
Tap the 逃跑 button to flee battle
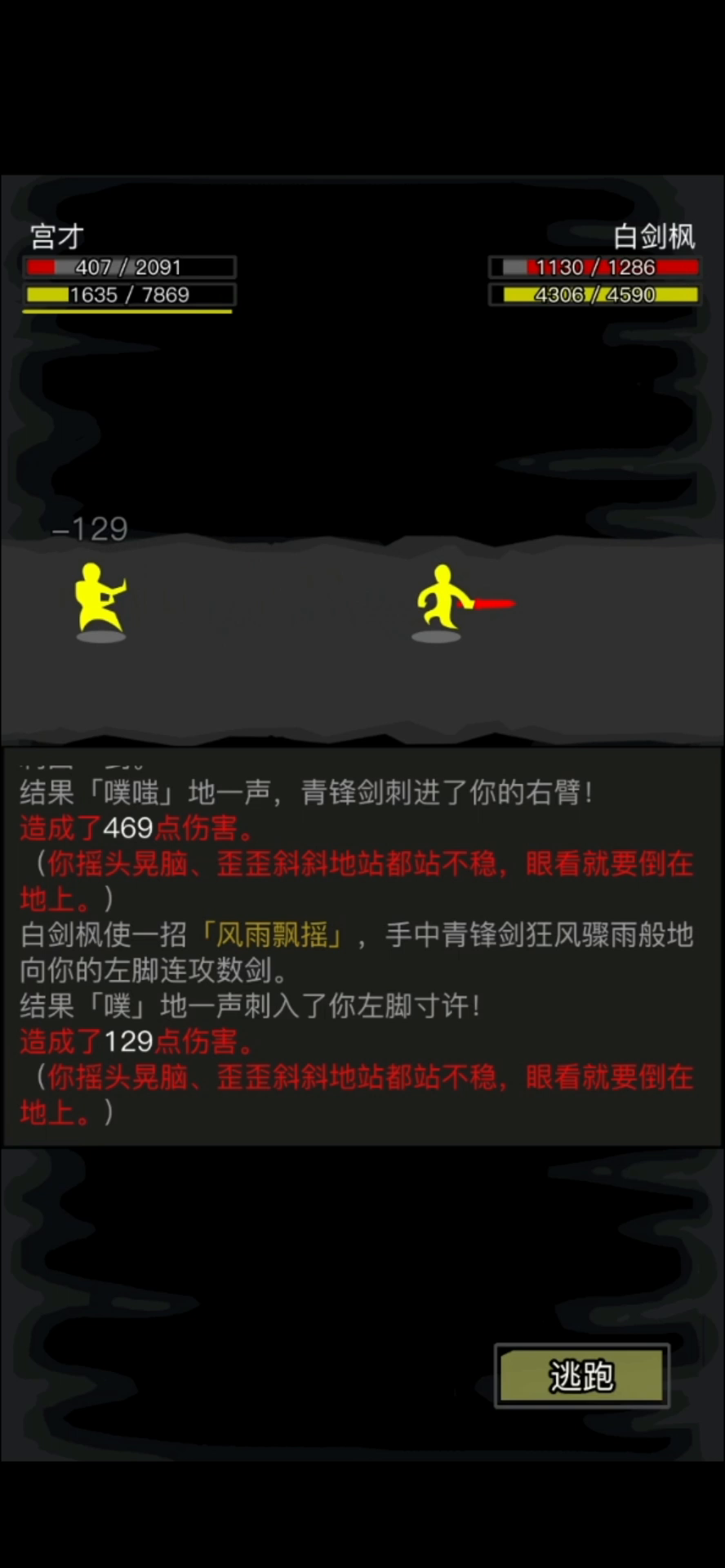[x=582, y=1376]
